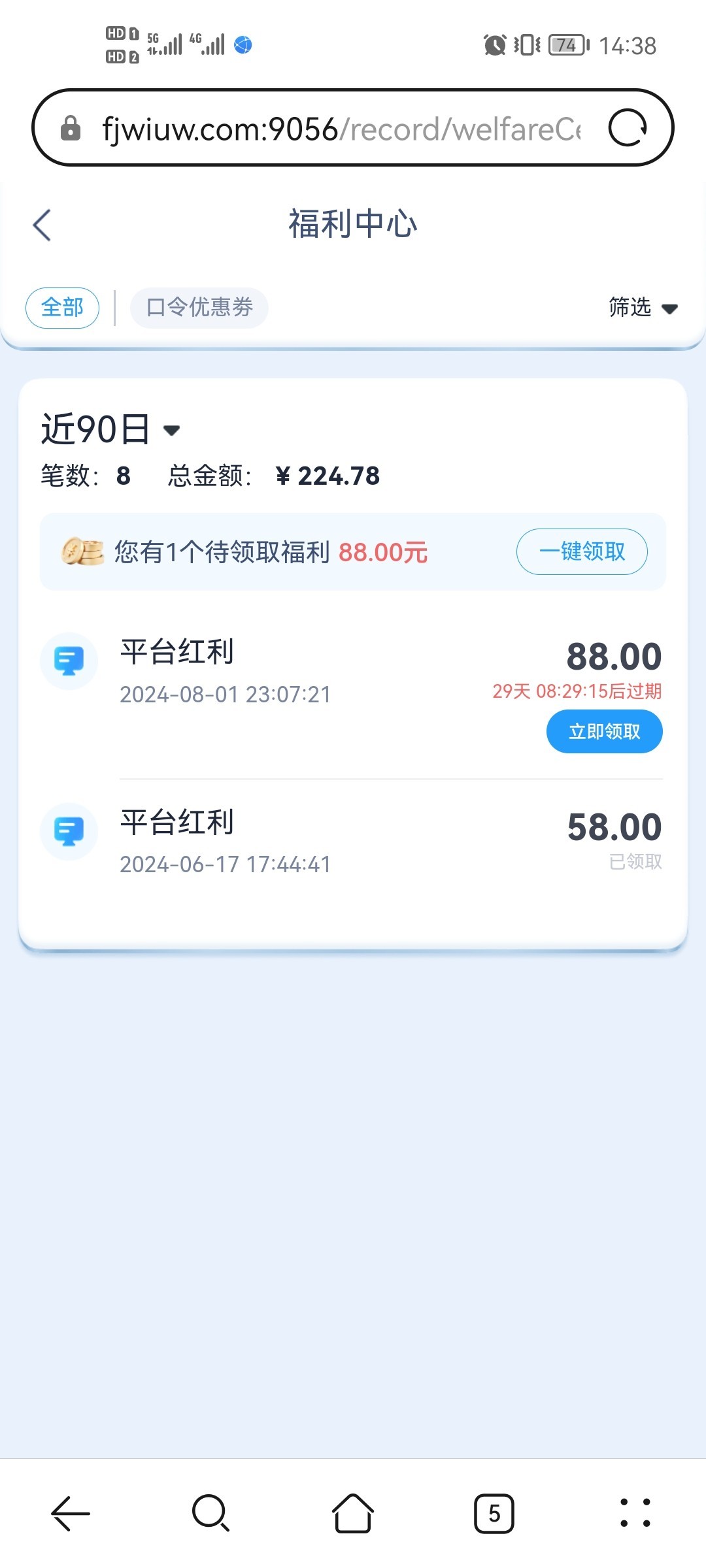
Task: Open the browser's four-dot menu
Action: click(635, 1513)
